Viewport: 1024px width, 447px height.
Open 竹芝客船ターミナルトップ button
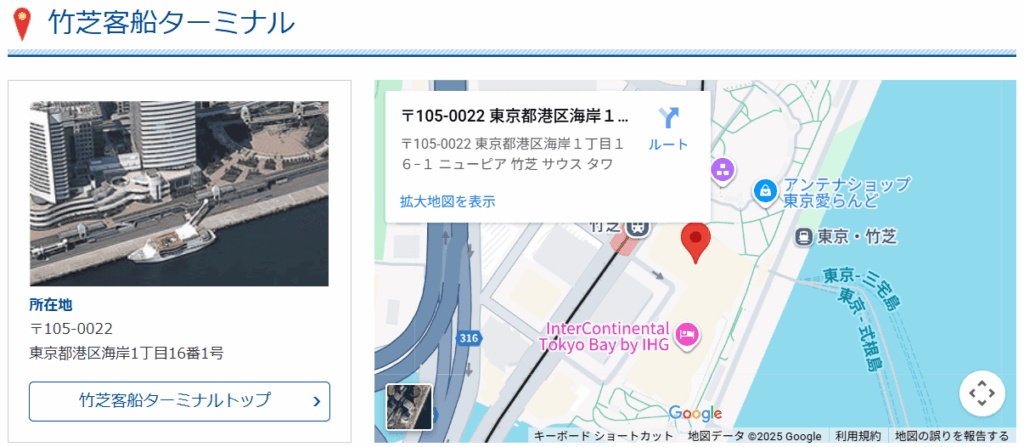coord(179,401)
